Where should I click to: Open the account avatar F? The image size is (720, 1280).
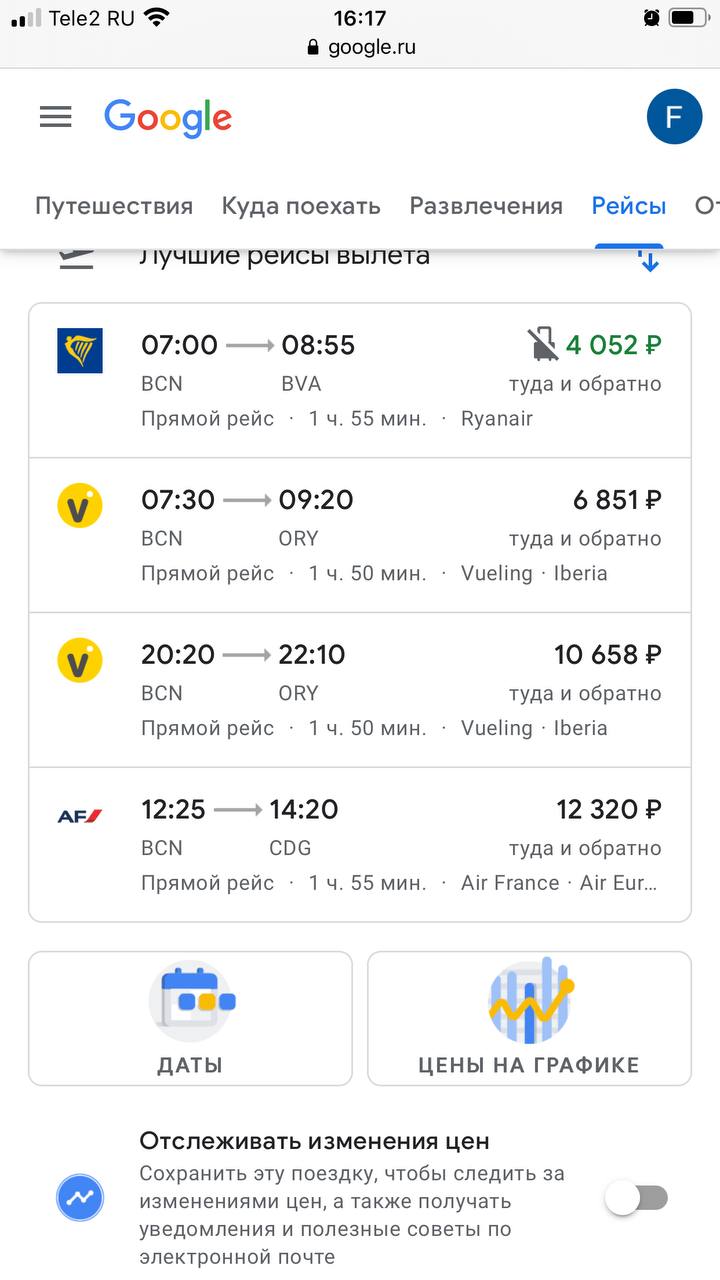pyautogui.click(x=674, y=117)
